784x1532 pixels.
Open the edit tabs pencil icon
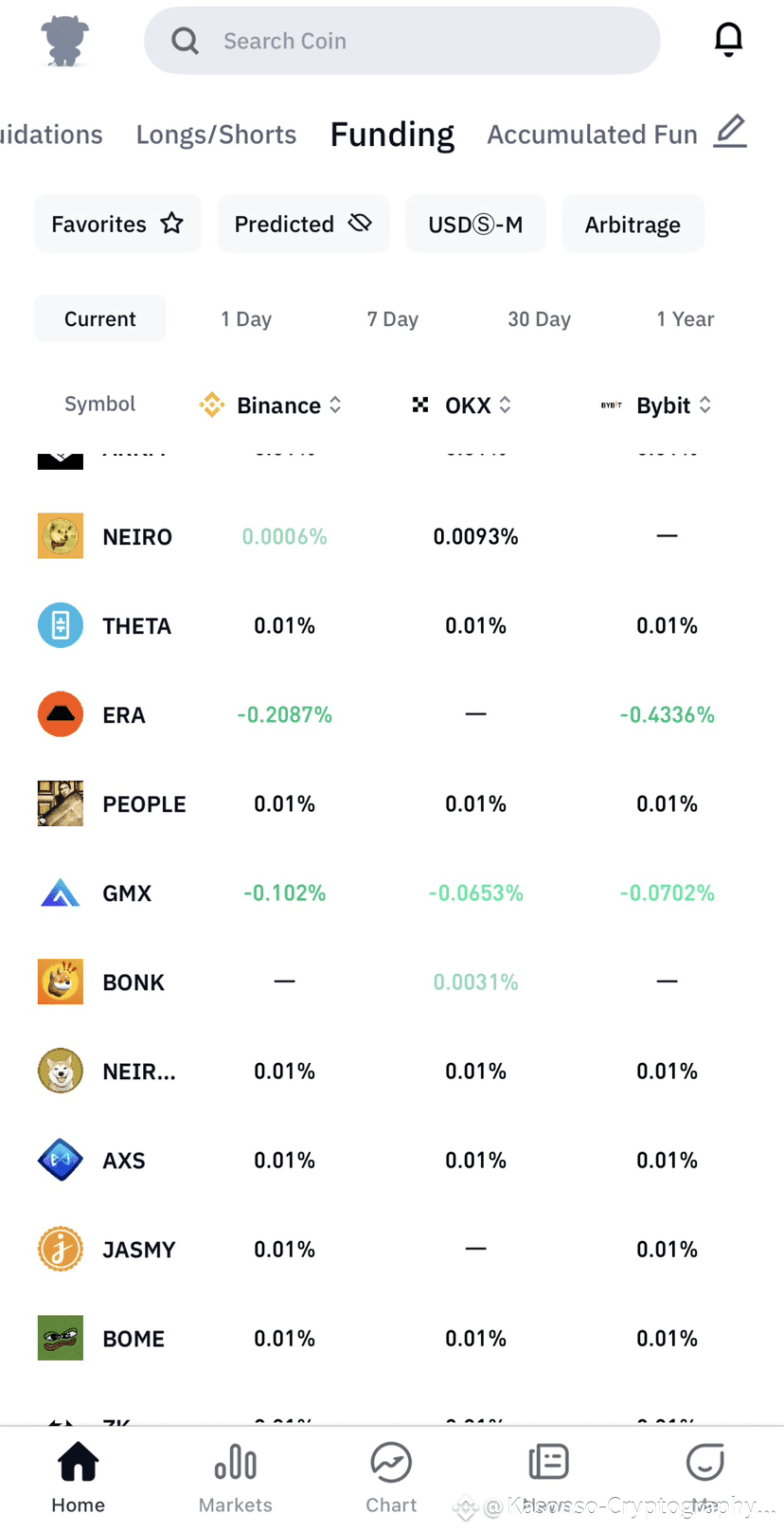730,131
